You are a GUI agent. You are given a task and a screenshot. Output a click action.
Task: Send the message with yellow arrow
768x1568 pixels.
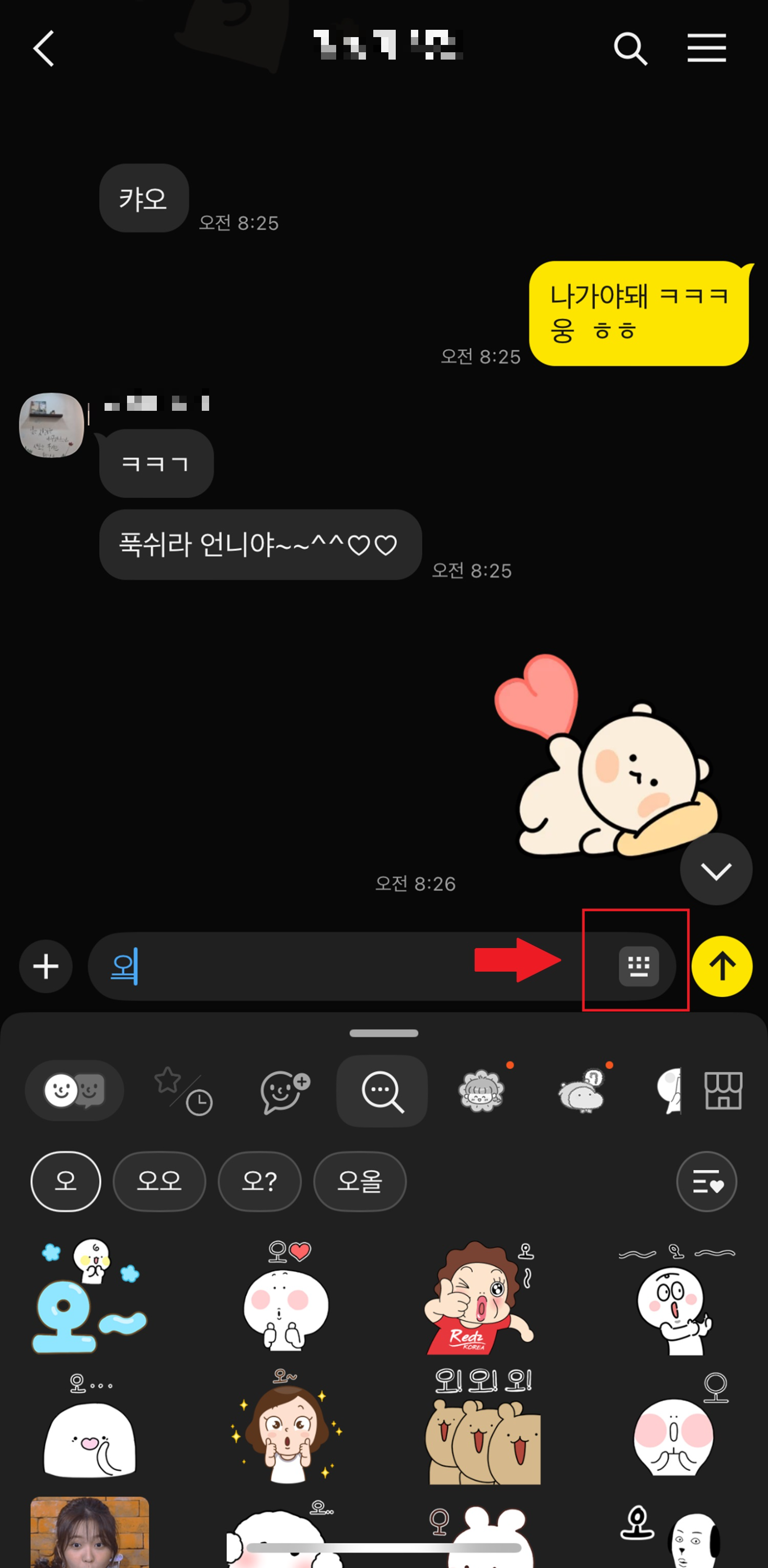[723, 966]
